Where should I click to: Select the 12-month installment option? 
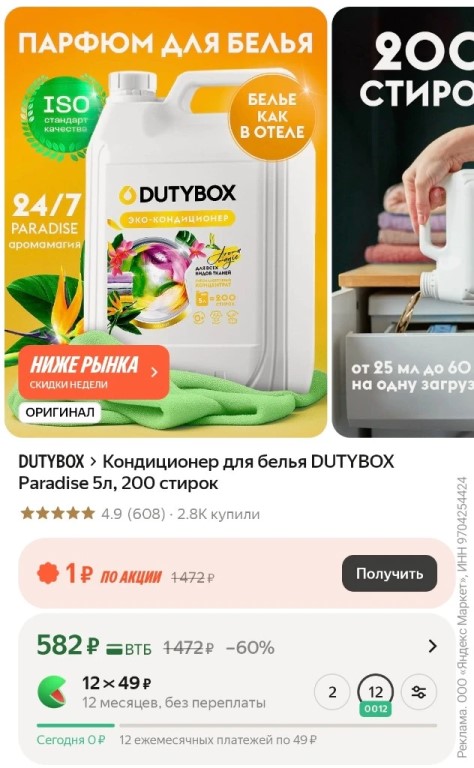pyautogui.click(x=376, y=692)
